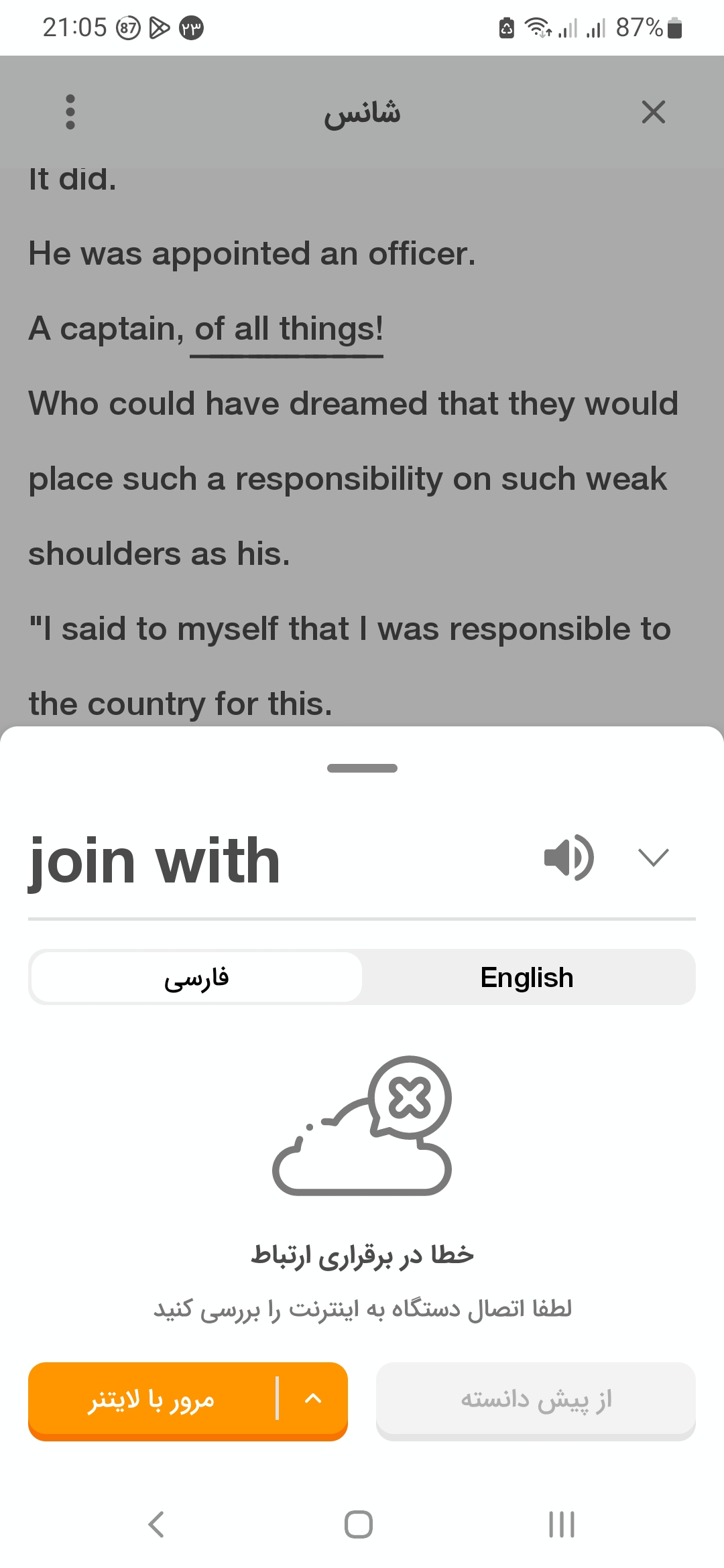Mark word as از پیش دانسته

[536, 1400]
